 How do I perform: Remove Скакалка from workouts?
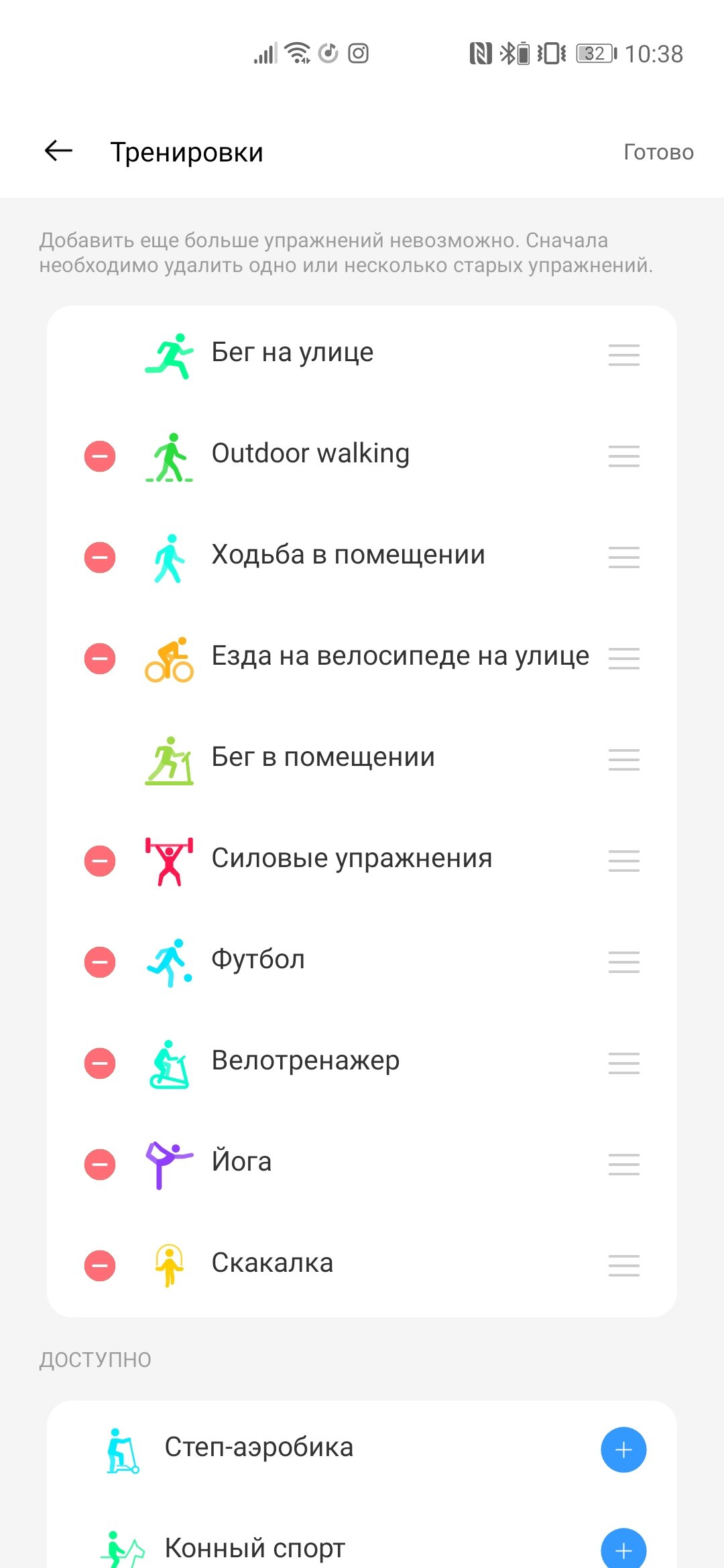[x=100, y=1266]
